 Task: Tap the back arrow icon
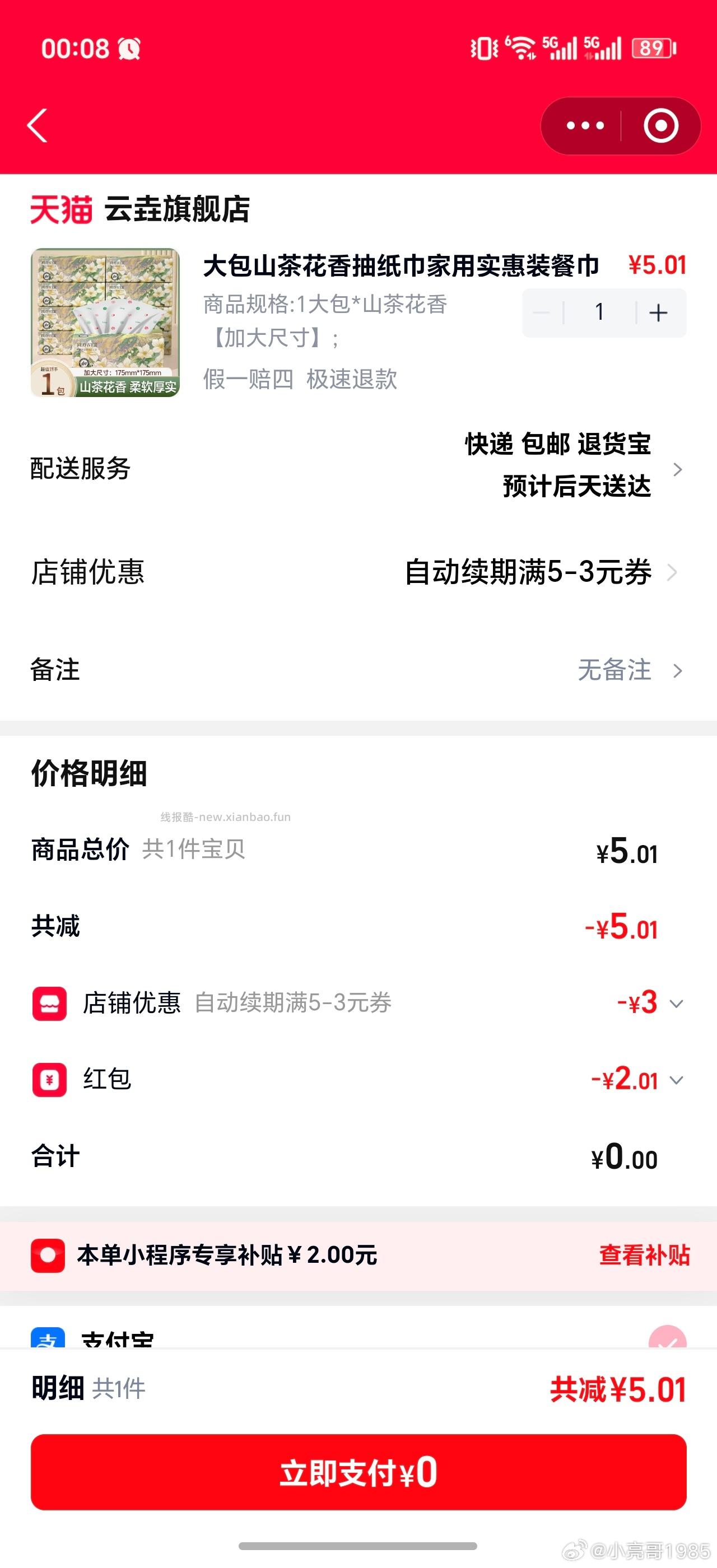pyautogui.click(x=38, y=126)
